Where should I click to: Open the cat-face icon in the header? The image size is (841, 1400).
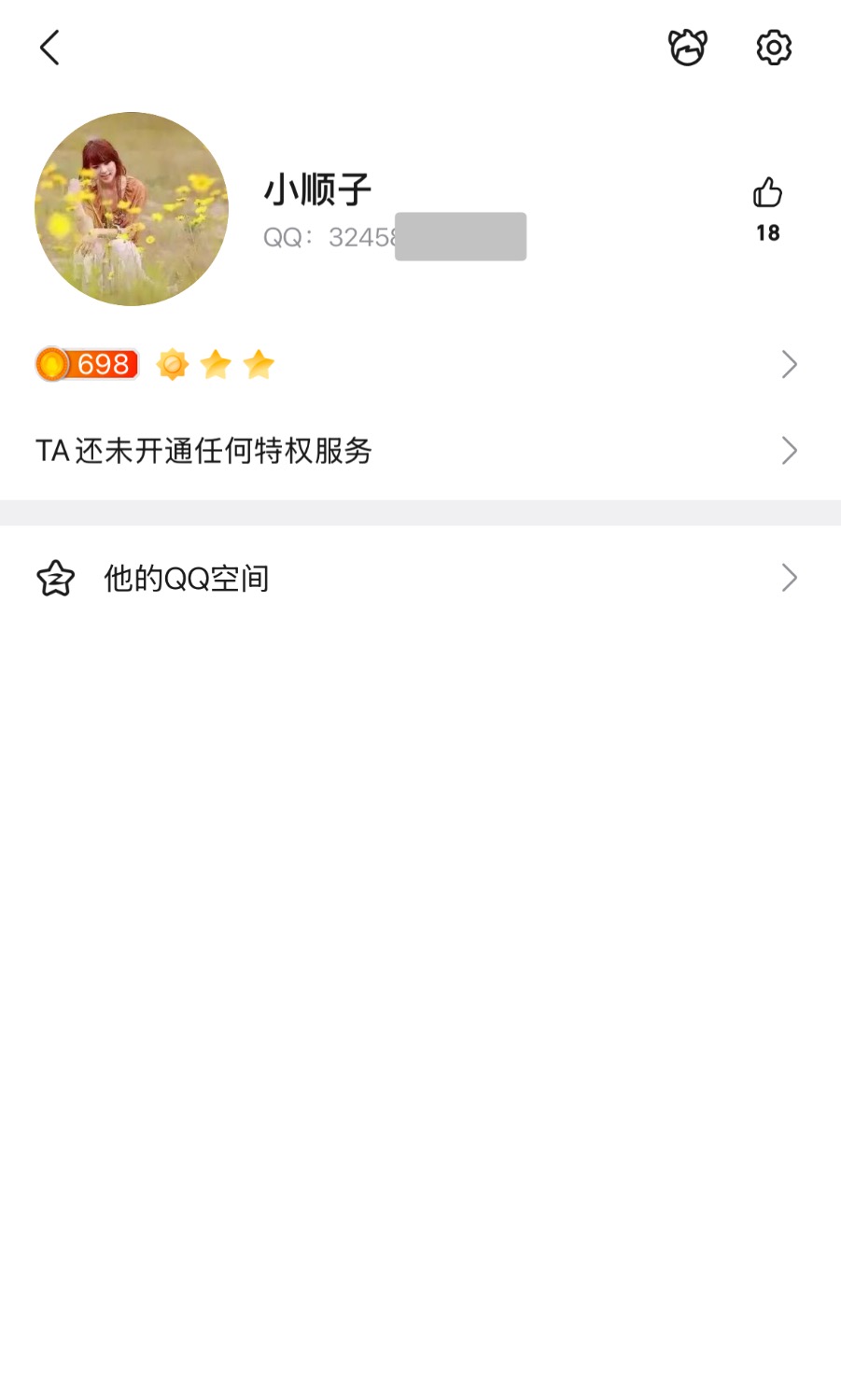(687, 48)
